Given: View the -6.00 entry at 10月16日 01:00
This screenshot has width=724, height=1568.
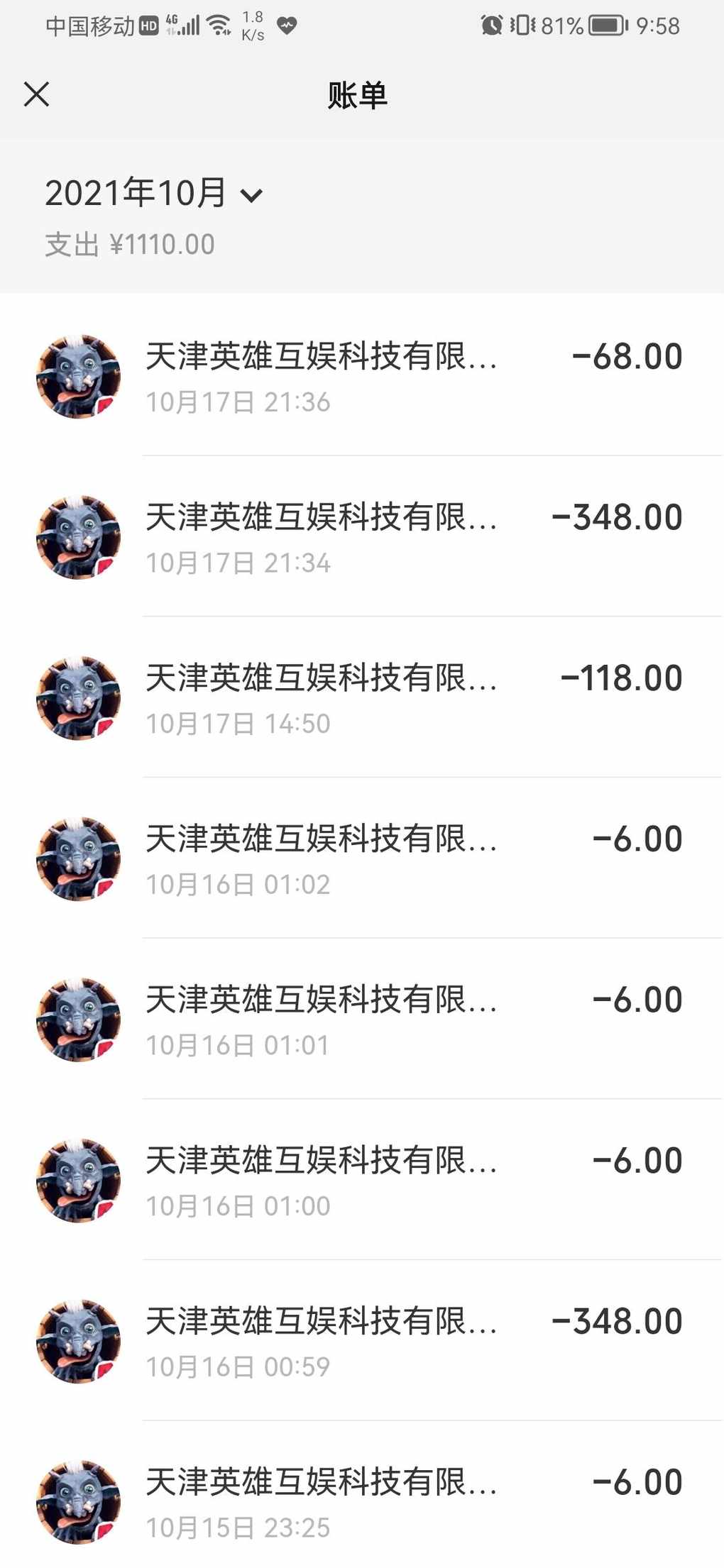Looking at the screenshot, I should 362,1180.
